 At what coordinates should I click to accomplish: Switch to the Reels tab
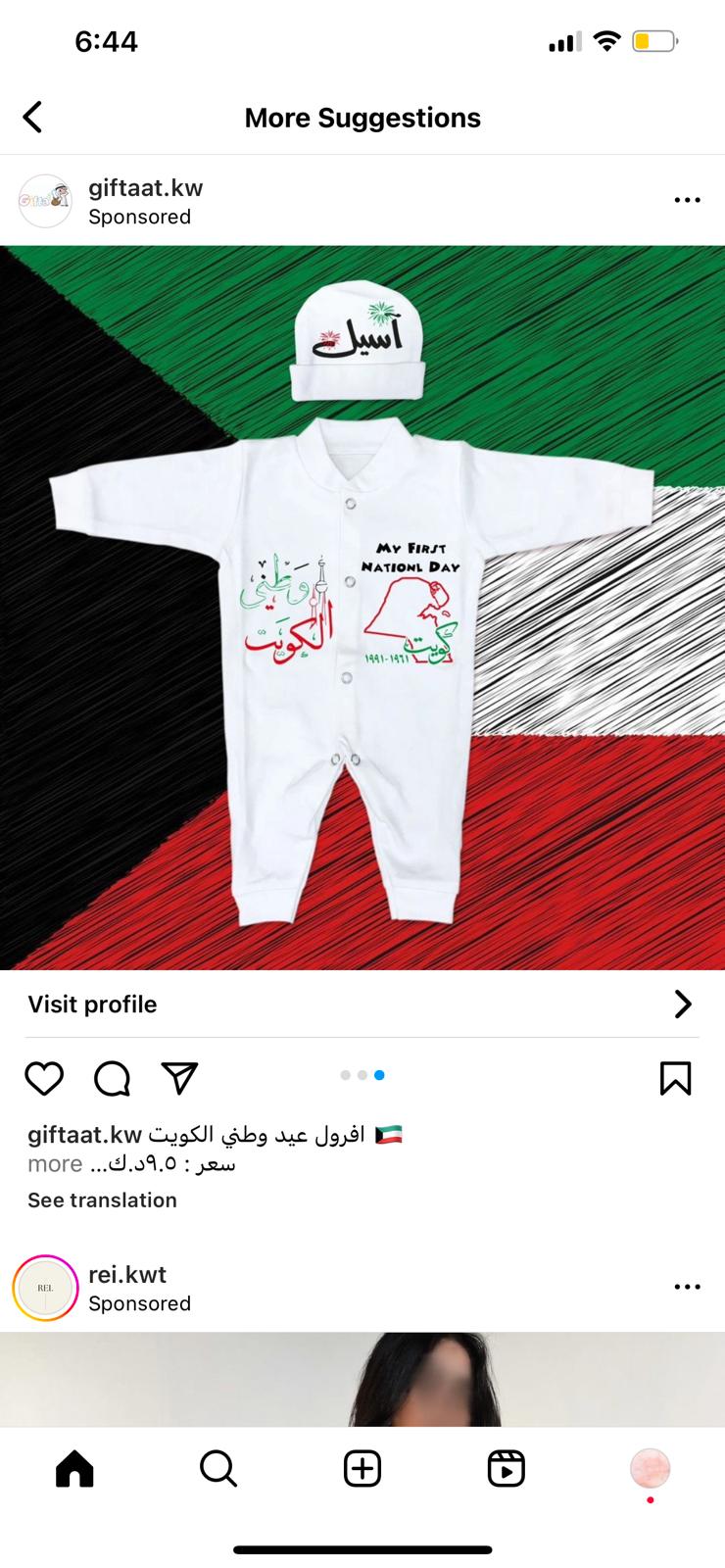507,1469
